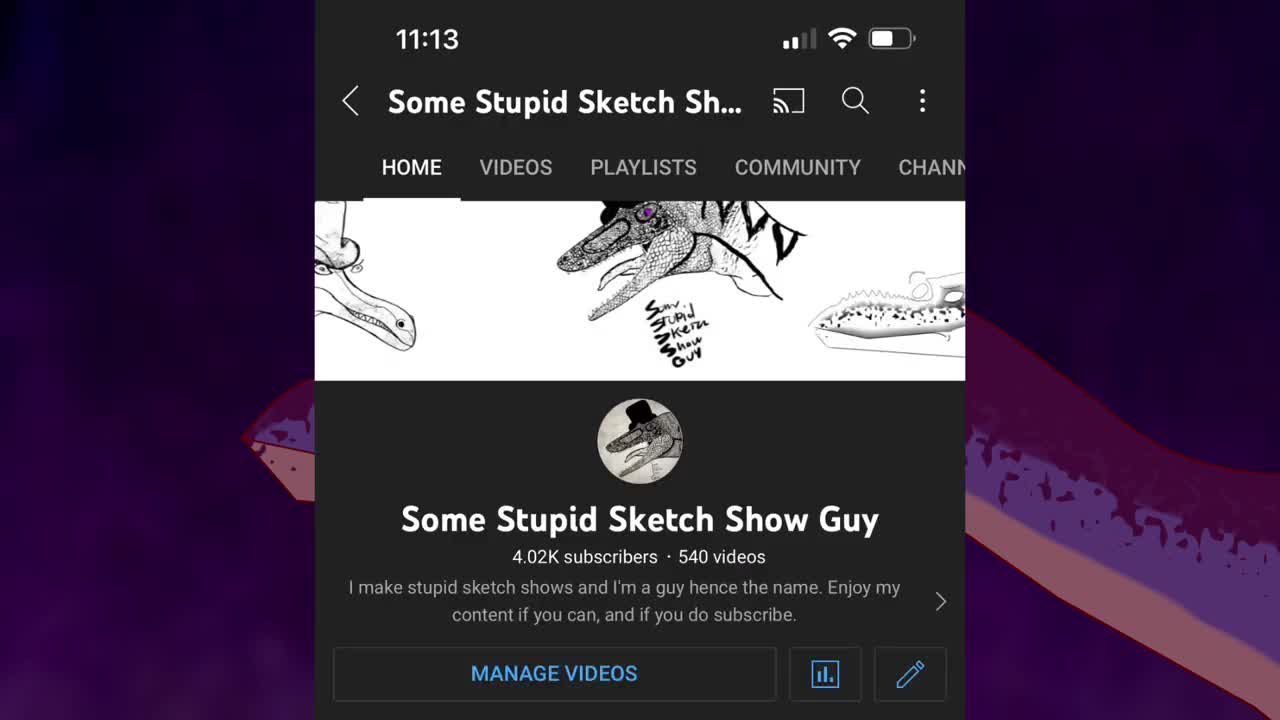Switch to the Playlists tab
The image size is (1280, 720).
click(643, 168)
